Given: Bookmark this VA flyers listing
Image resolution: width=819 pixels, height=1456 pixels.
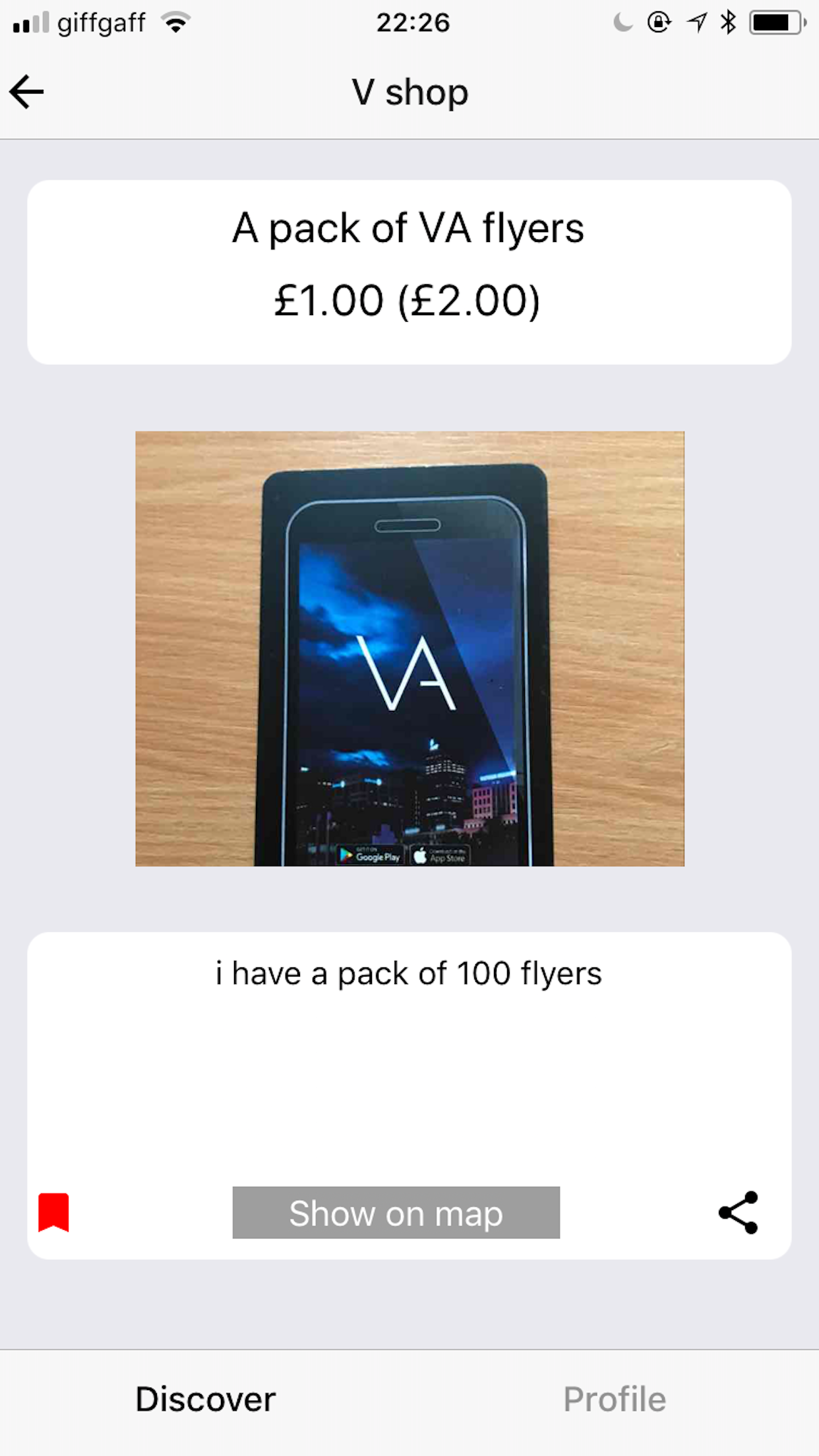Looking at the screenshot, I should tap(53, 1213).
